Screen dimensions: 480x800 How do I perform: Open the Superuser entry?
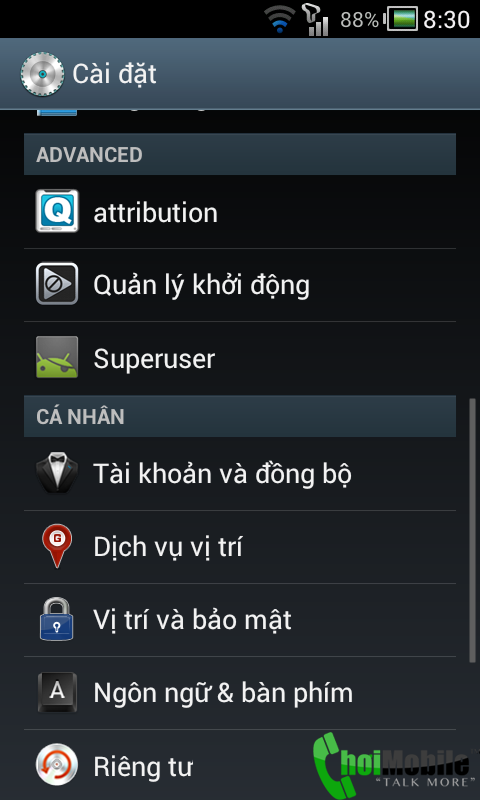[240, 358]
